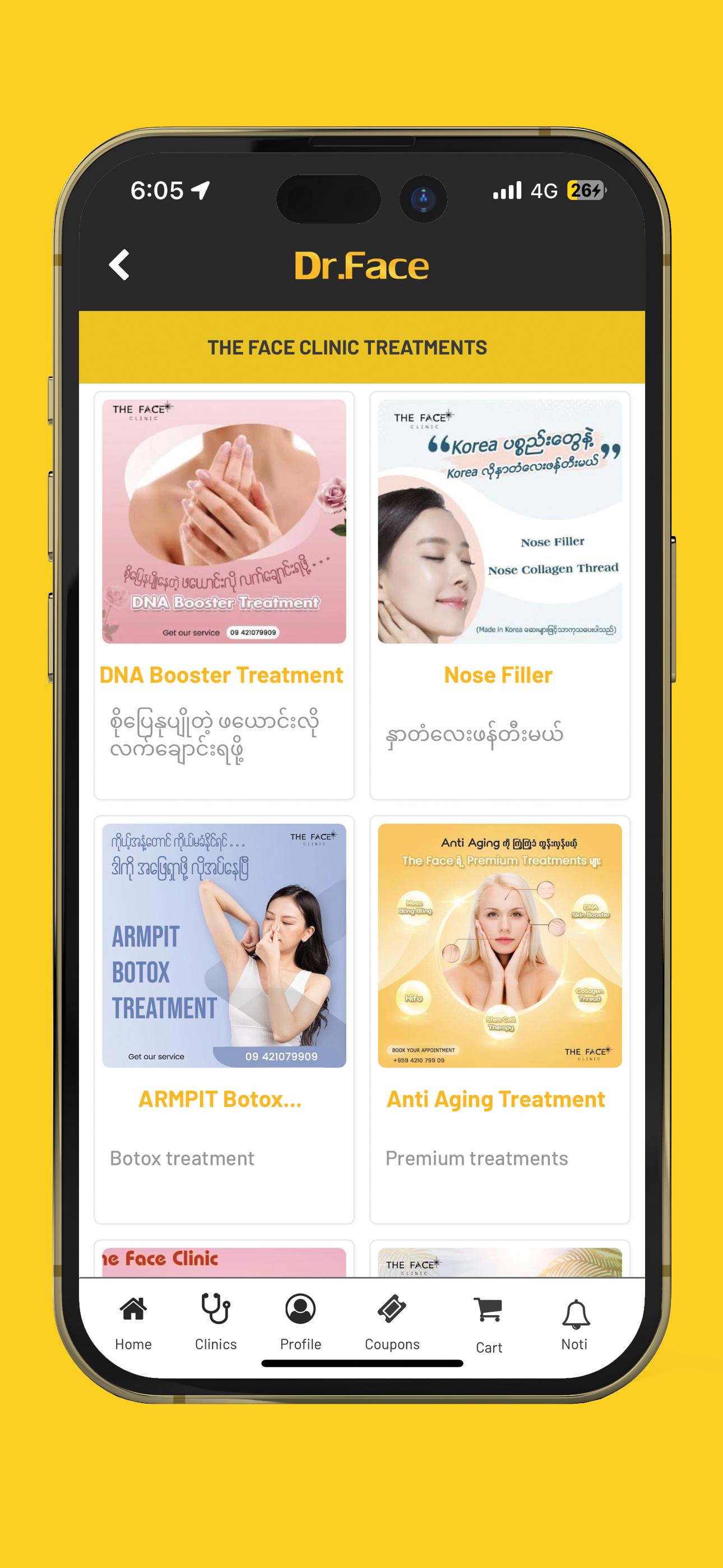Open the Anti Aging Treatment card
The height and width of the screenshot is (1568, 723).
click(x=499, y=1020)
